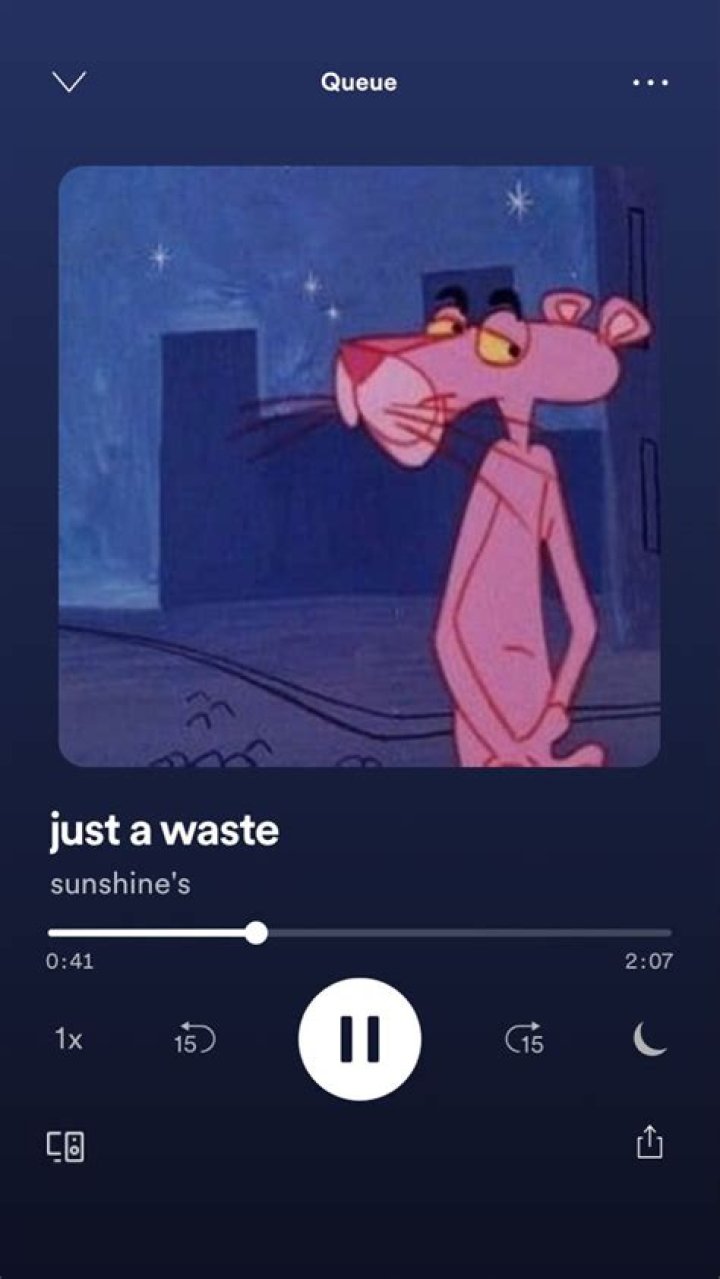
Task: Change the 1x playback speed
Action: click(x=69, y=1039)
